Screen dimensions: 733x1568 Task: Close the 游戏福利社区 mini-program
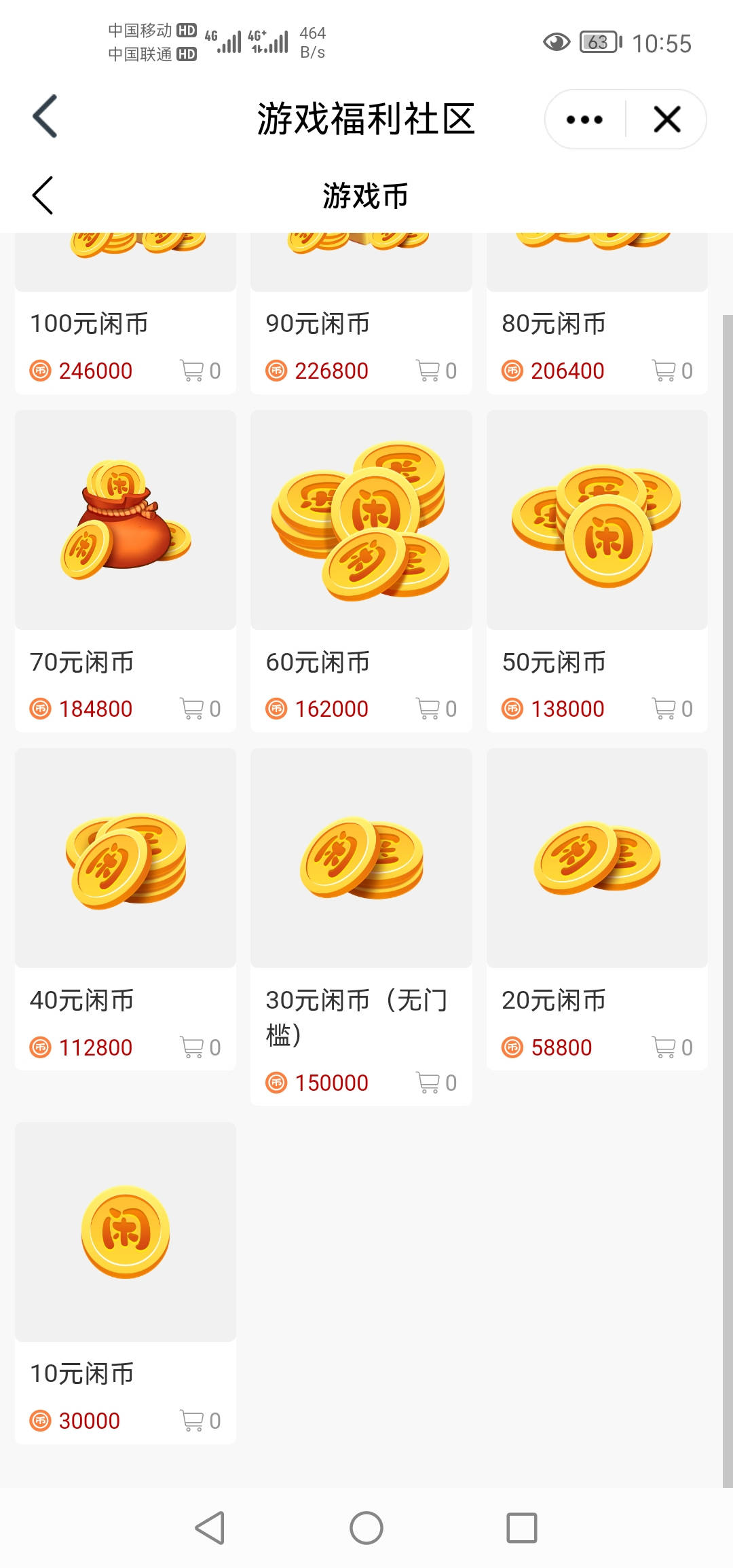pos(666,119)
